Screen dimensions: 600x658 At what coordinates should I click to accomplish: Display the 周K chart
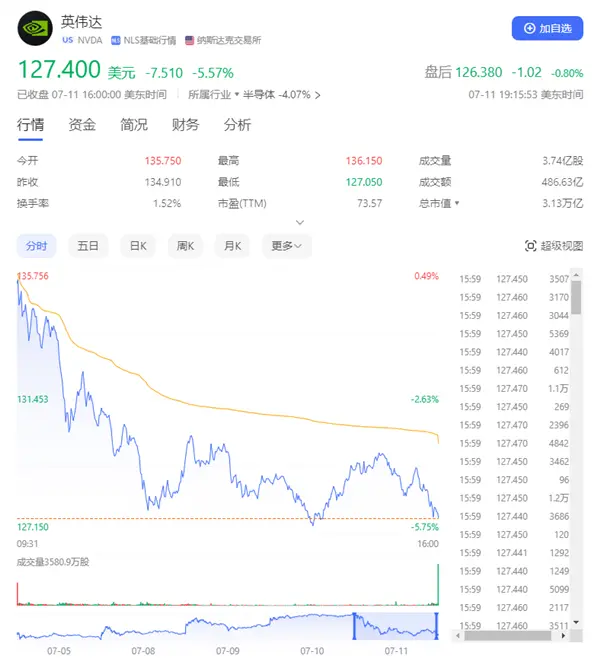click(185, 246)
